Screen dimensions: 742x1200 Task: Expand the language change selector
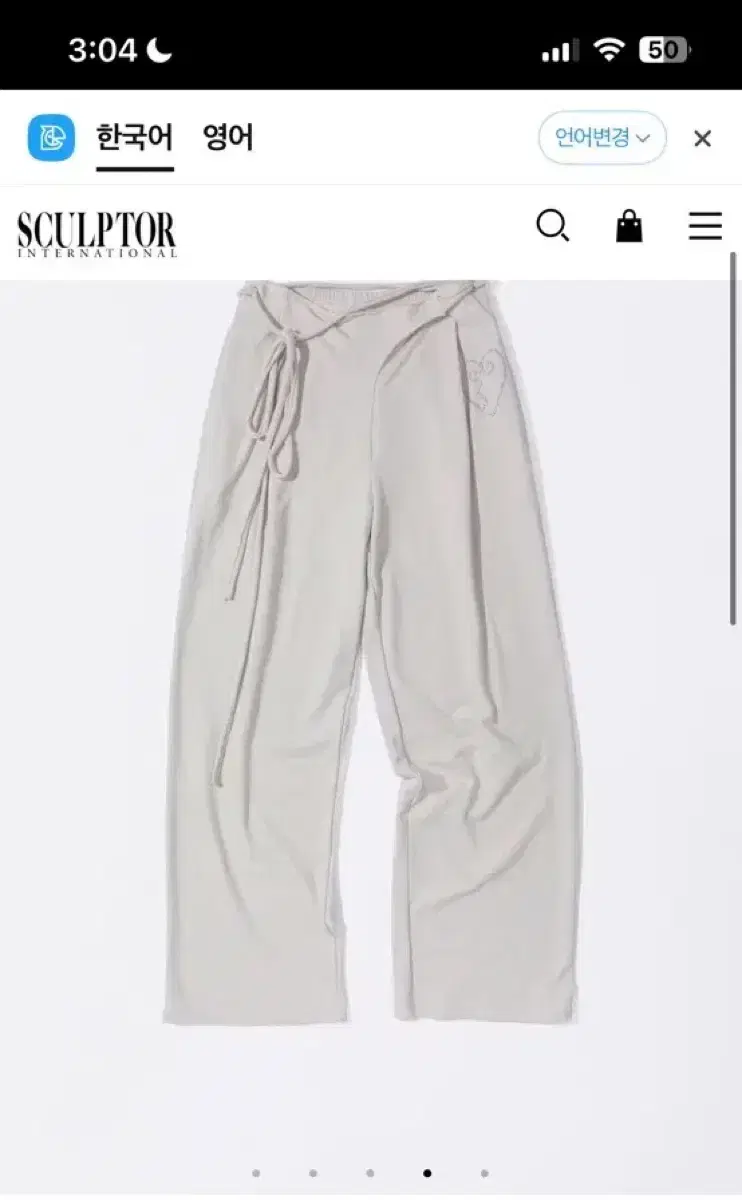601,139
